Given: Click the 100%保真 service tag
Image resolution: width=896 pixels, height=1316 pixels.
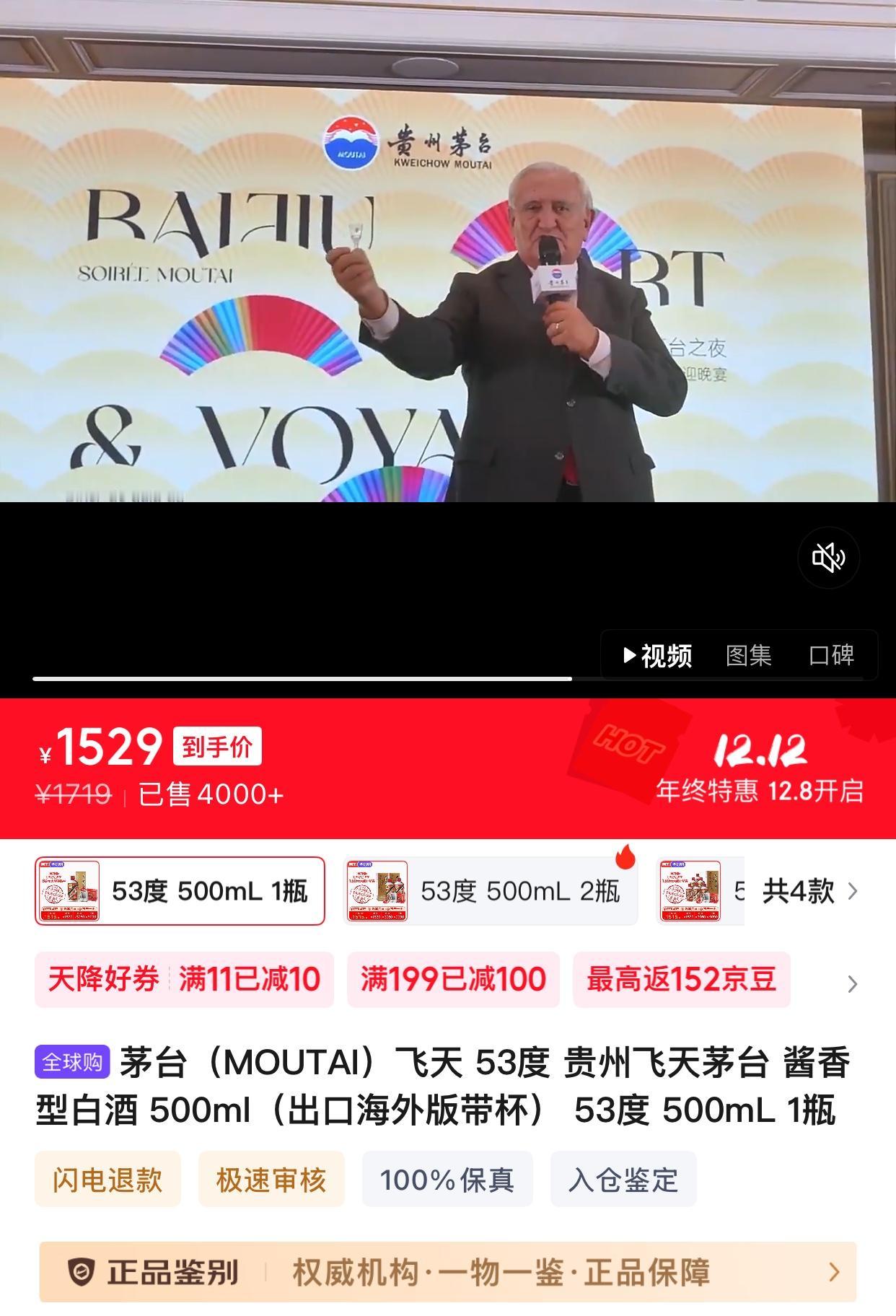Looking at the screenshot, I should [x=449, y=1178].
